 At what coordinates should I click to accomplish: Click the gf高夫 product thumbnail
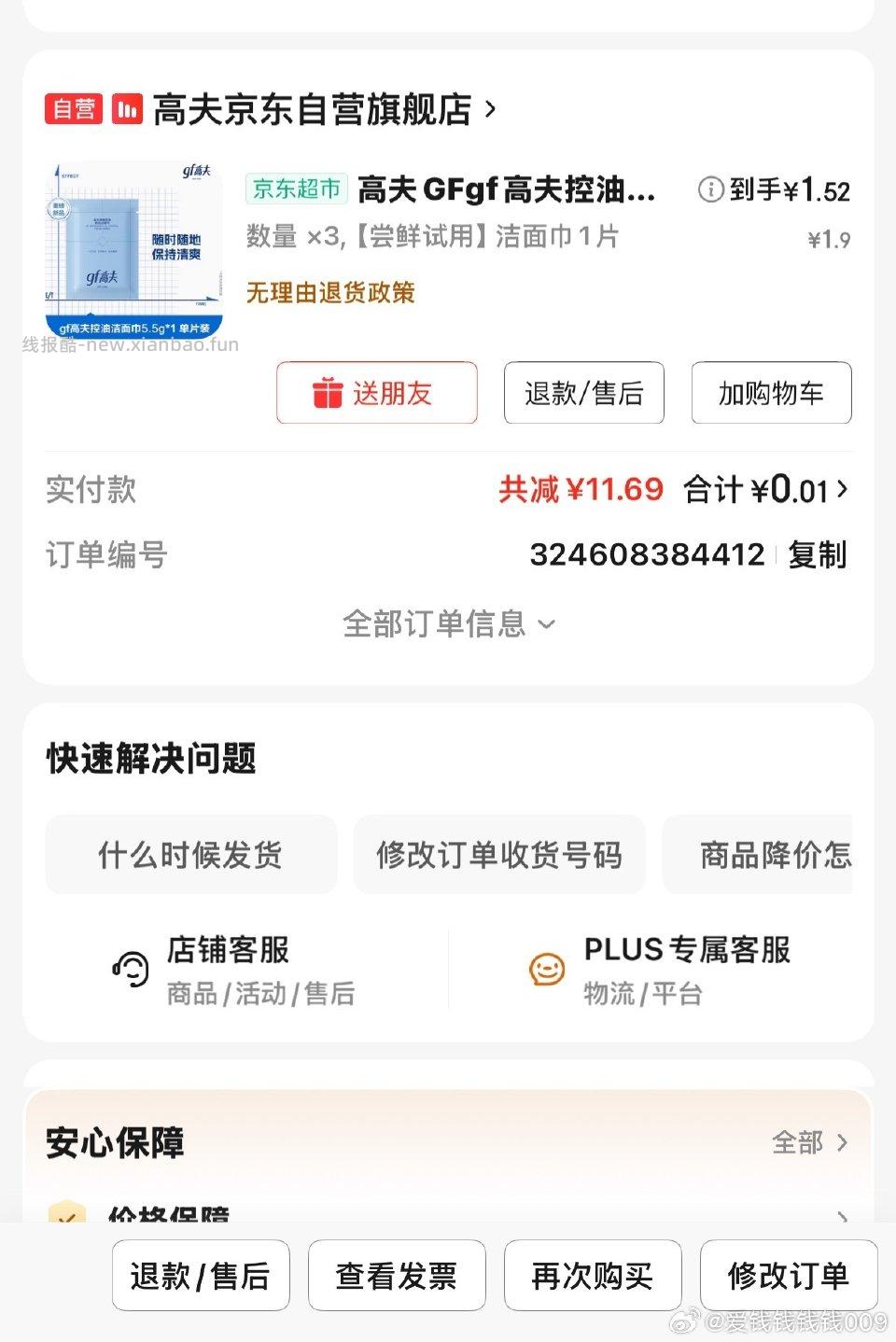pos(133,245)
